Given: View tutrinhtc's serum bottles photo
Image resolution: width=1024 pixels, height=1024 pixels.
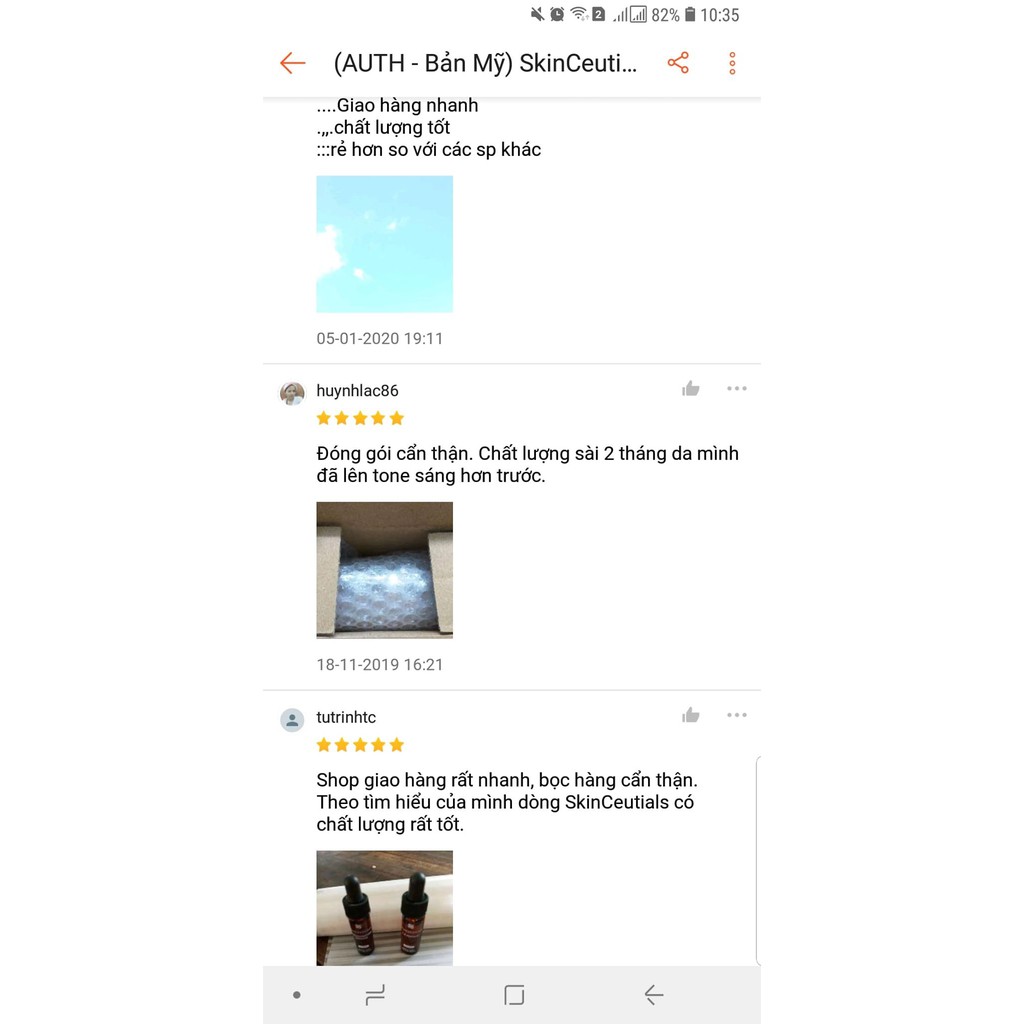Looking at the screenshot, I should point(384,907).
